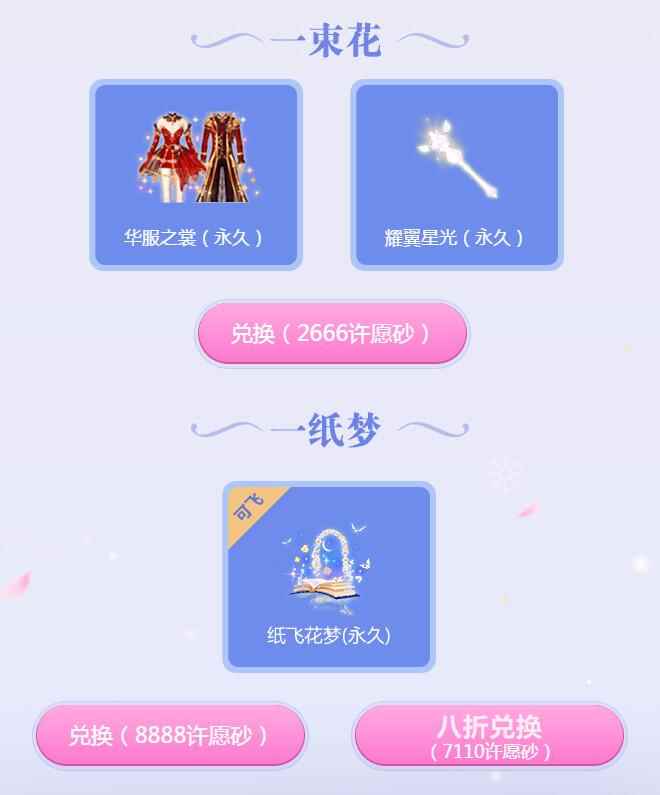Select the 纸飞花梦(永久) item card
660x795 pixels.
point(329,577)
